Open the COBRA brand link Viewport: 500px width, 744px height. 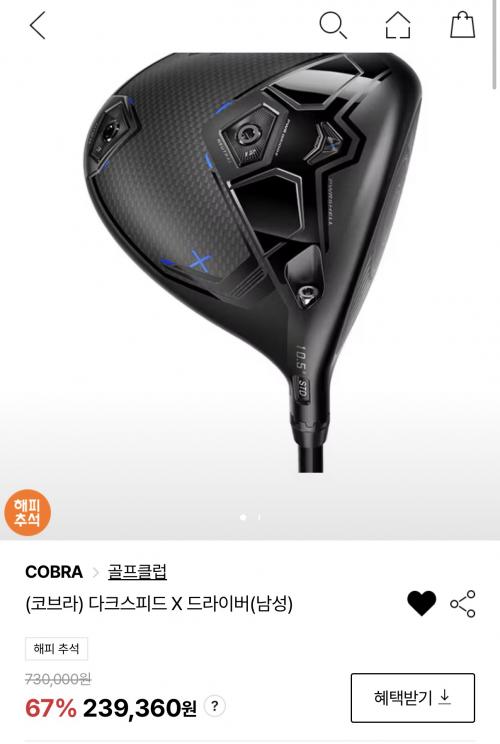(x=54, y=572)
